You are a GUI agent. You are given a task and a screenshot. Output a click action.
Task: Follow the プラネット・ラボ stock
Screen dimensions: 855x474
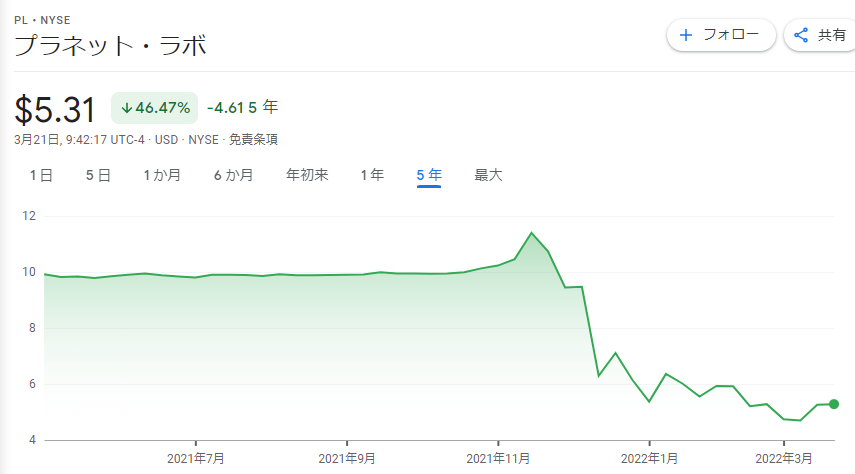[721, 35]
